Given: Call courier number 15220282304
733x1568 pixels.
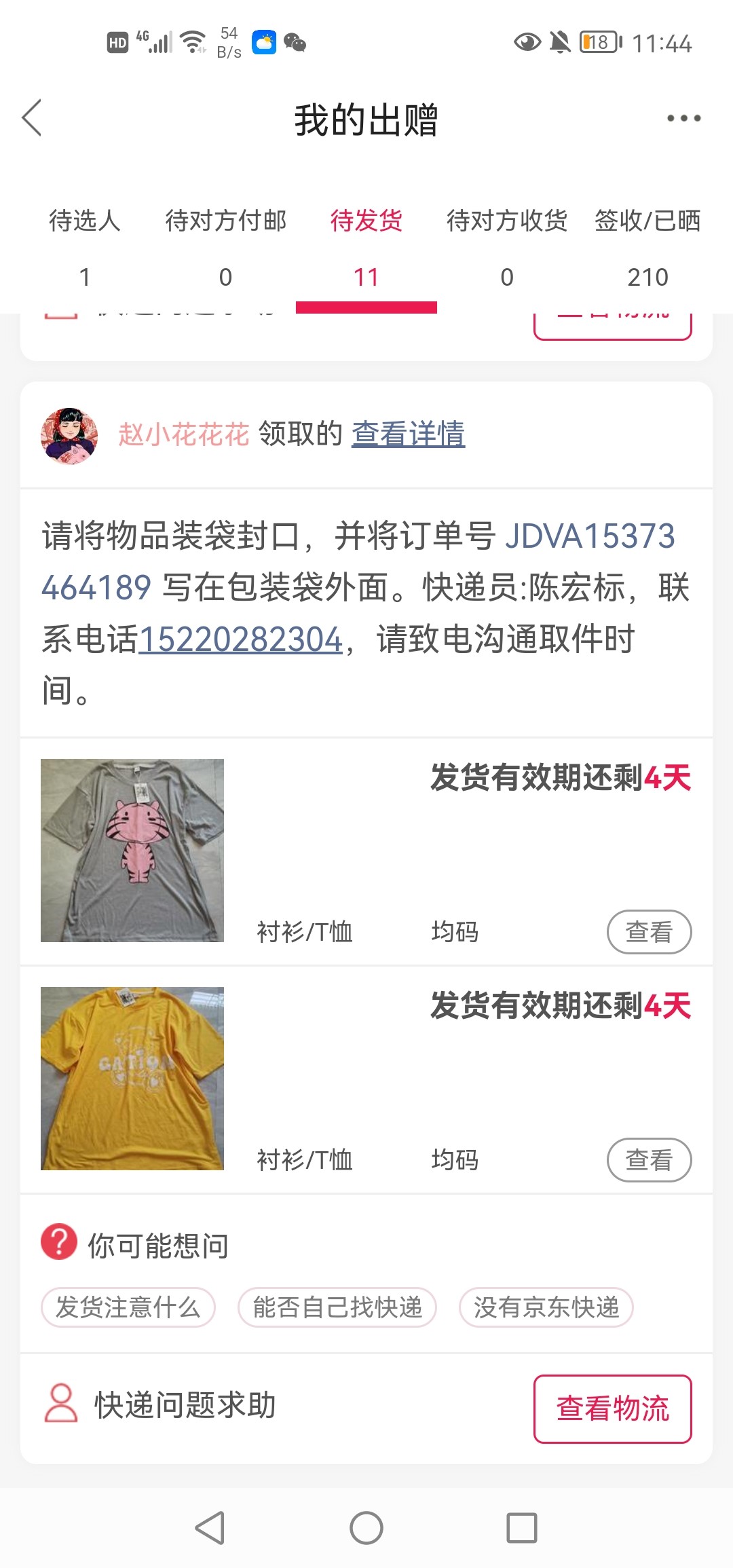Looking at the screenshot, I should click(241, 639).
